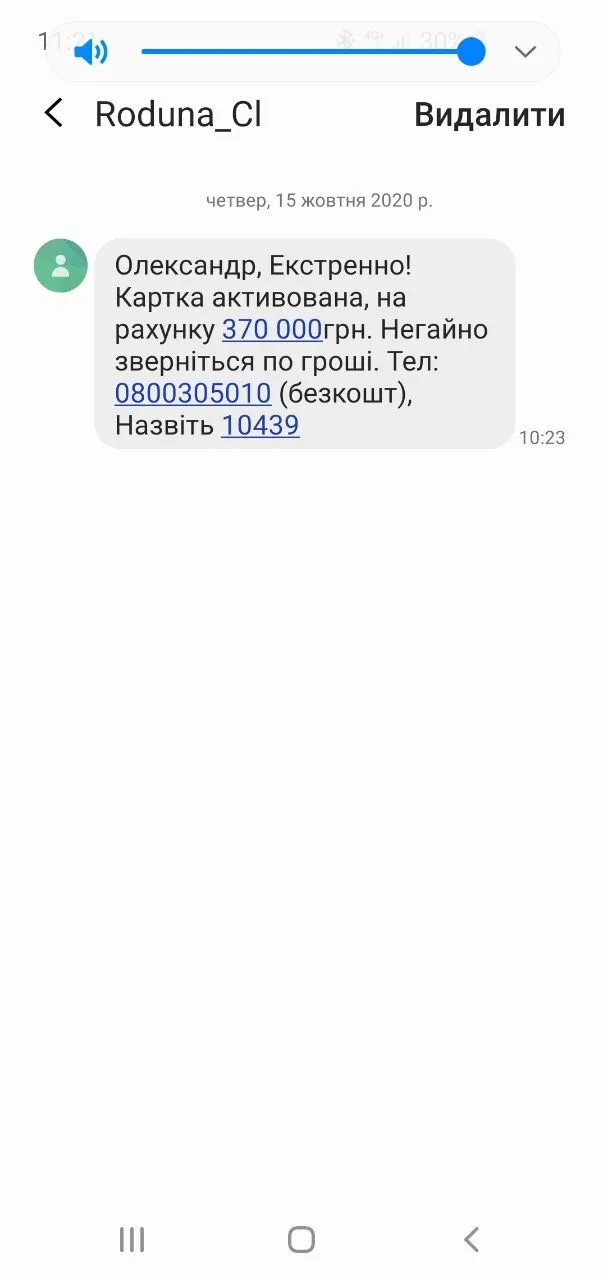The width and height of the screenshot is (606, 1280).
Task: Expand the volume panel with the chevron
Action: [x=525, y=52]
